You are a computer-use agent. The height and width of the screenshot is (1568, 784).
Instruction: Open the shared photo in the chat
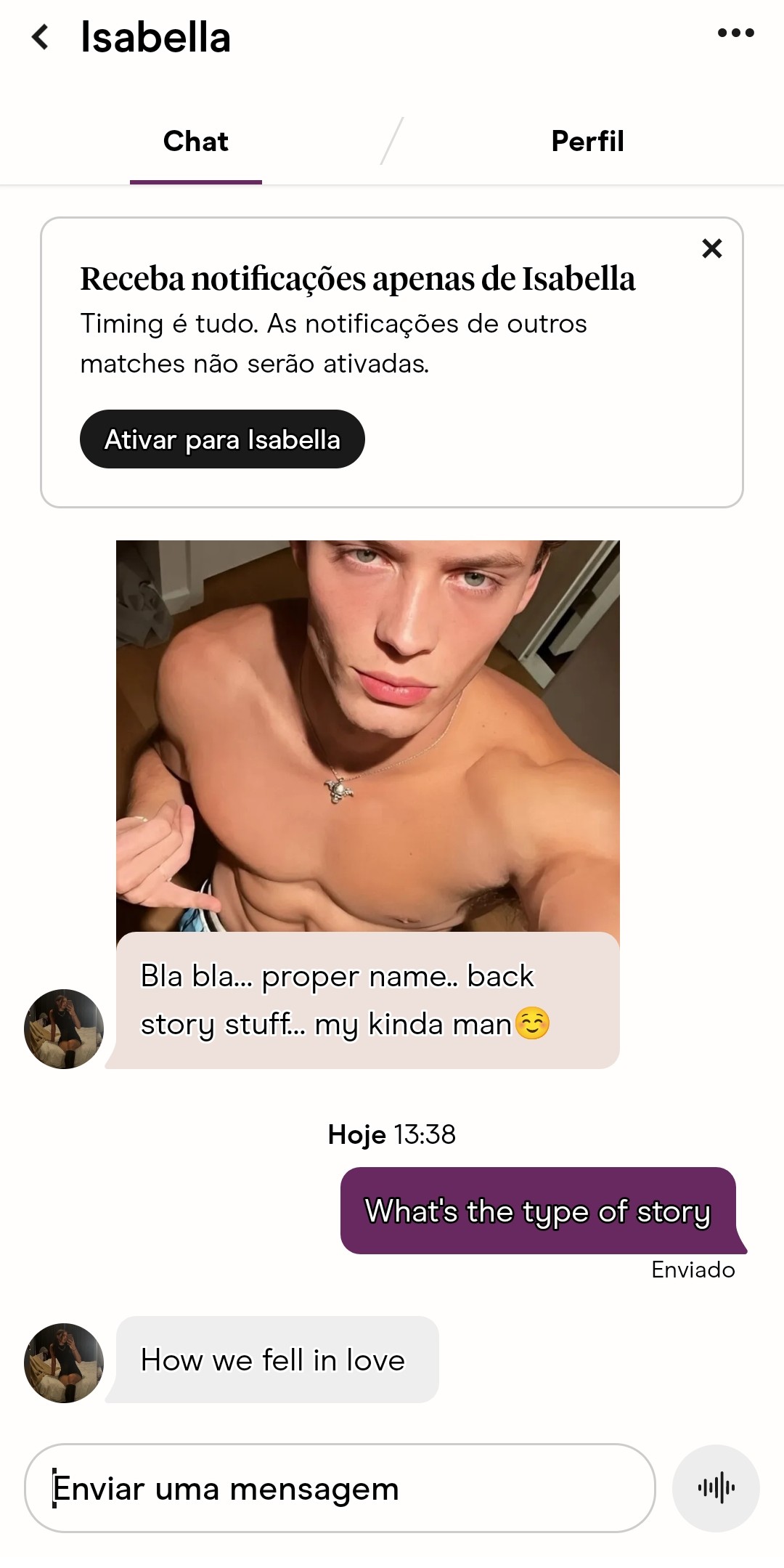[367, 735]
